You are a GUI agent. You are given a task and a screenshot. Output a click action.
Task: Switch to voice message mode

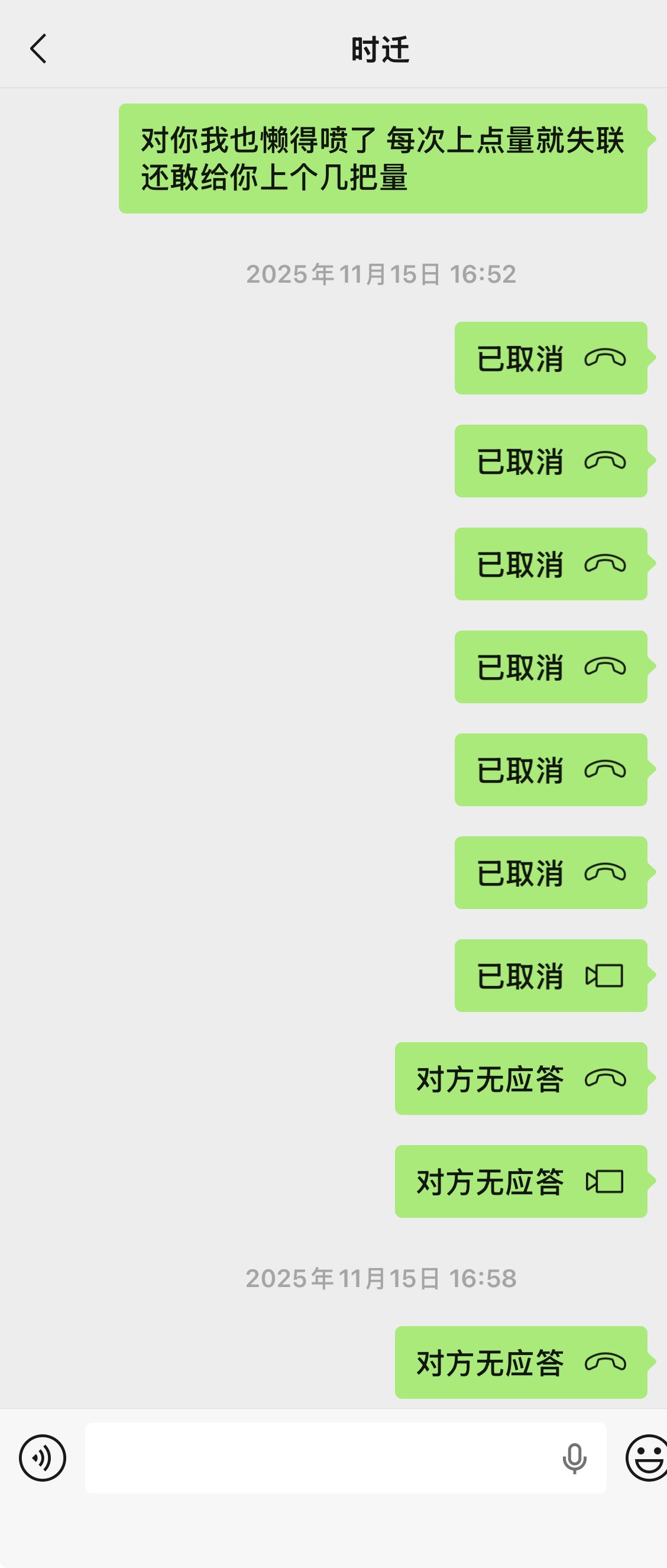click(43, 1458)
